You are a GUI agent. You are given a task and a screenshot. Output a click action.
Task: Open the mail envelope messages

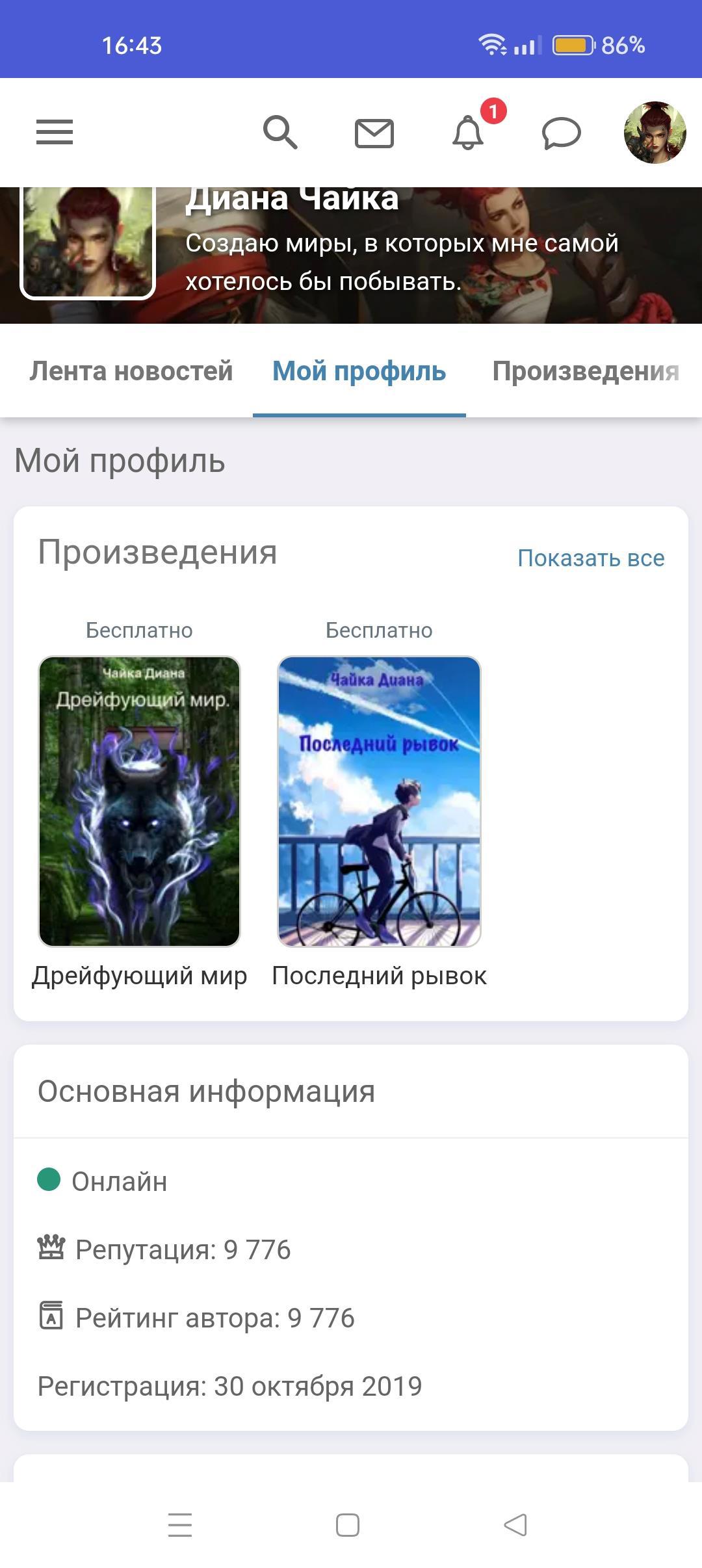coord(374,133)
